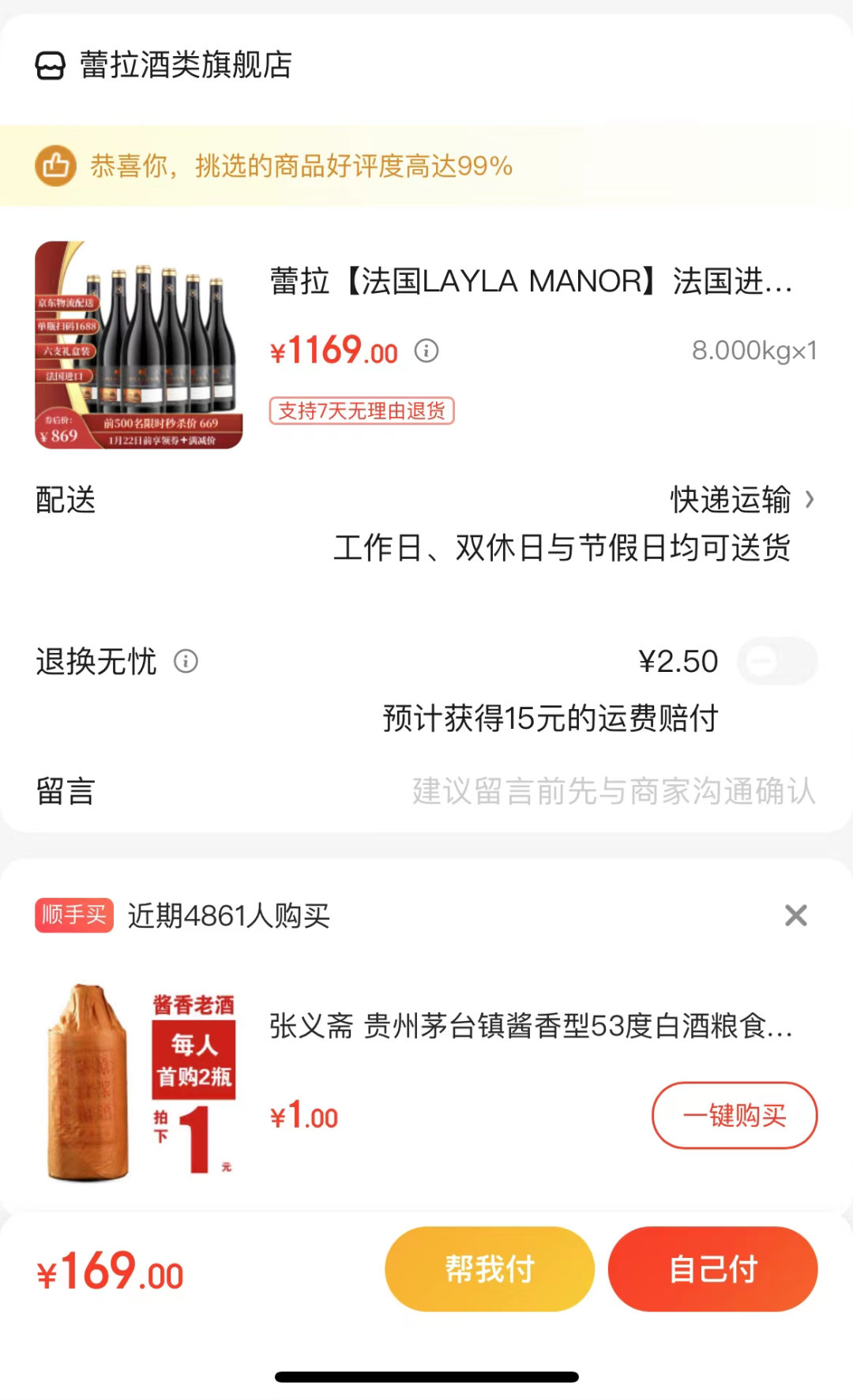Change the 快递运输 delivery method
The height and width of the screenshot is (1400, 853).
741,500
